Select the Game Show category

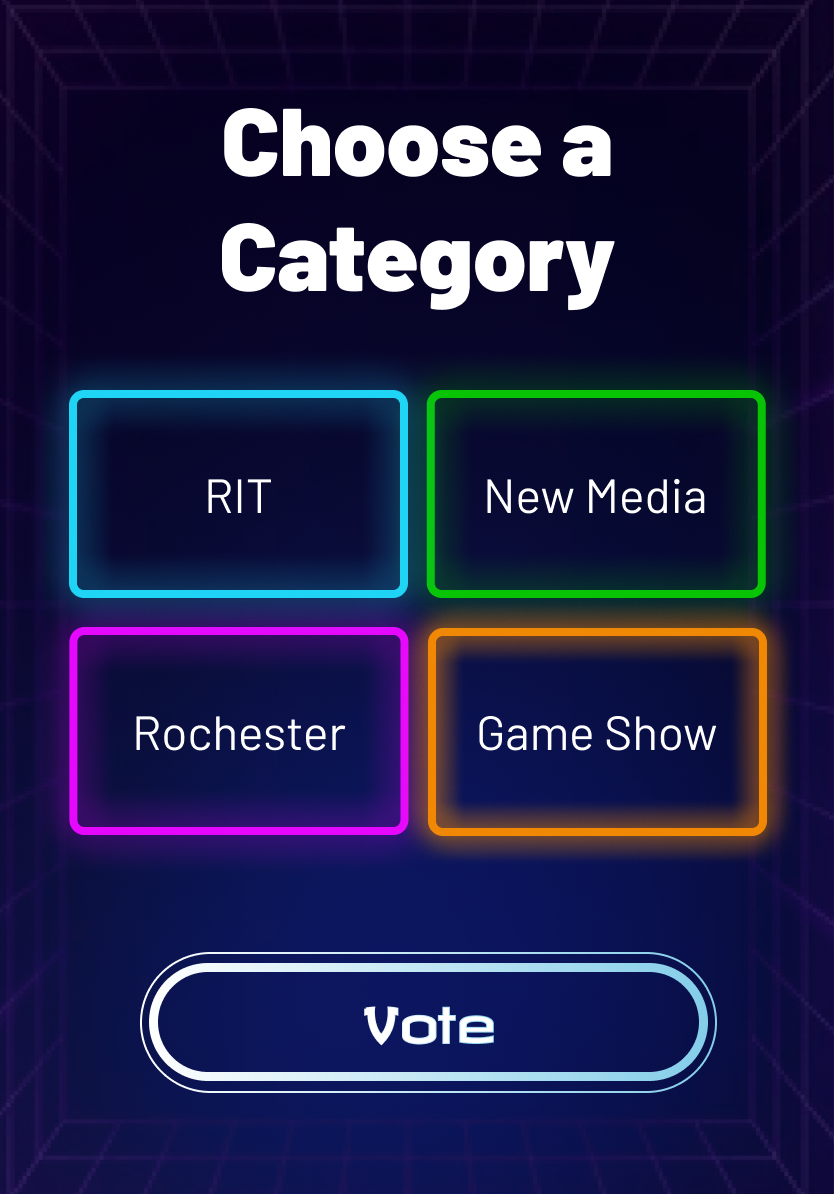click(x=597, y=732)
